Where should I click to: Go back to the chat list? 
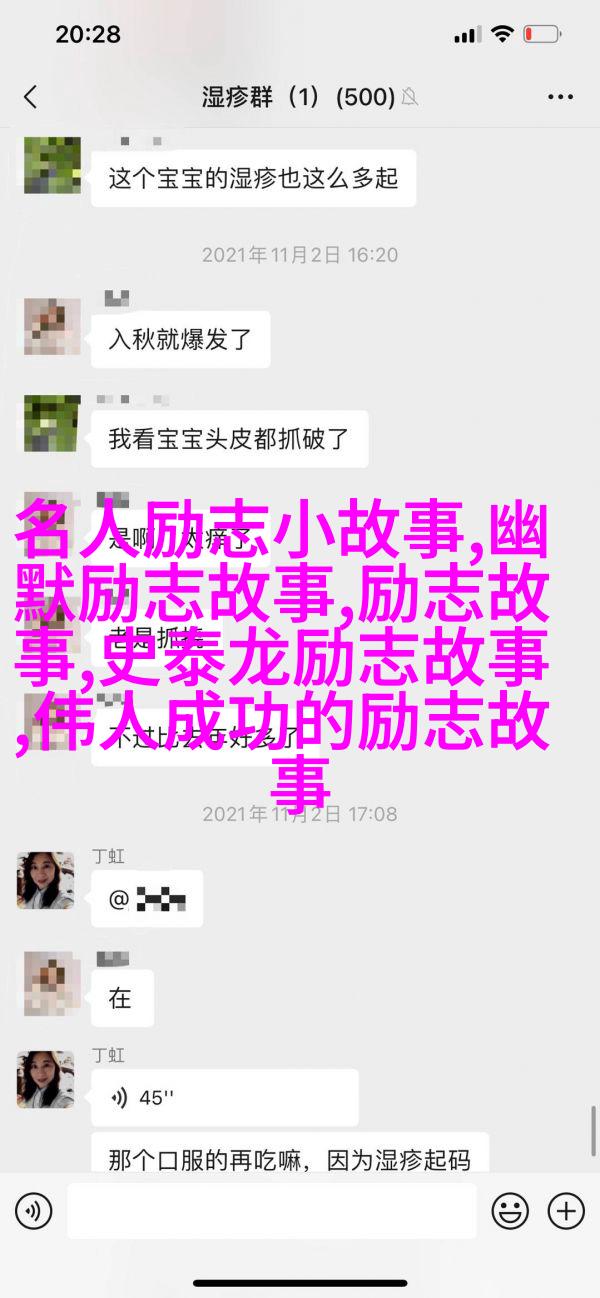[30, 97]
